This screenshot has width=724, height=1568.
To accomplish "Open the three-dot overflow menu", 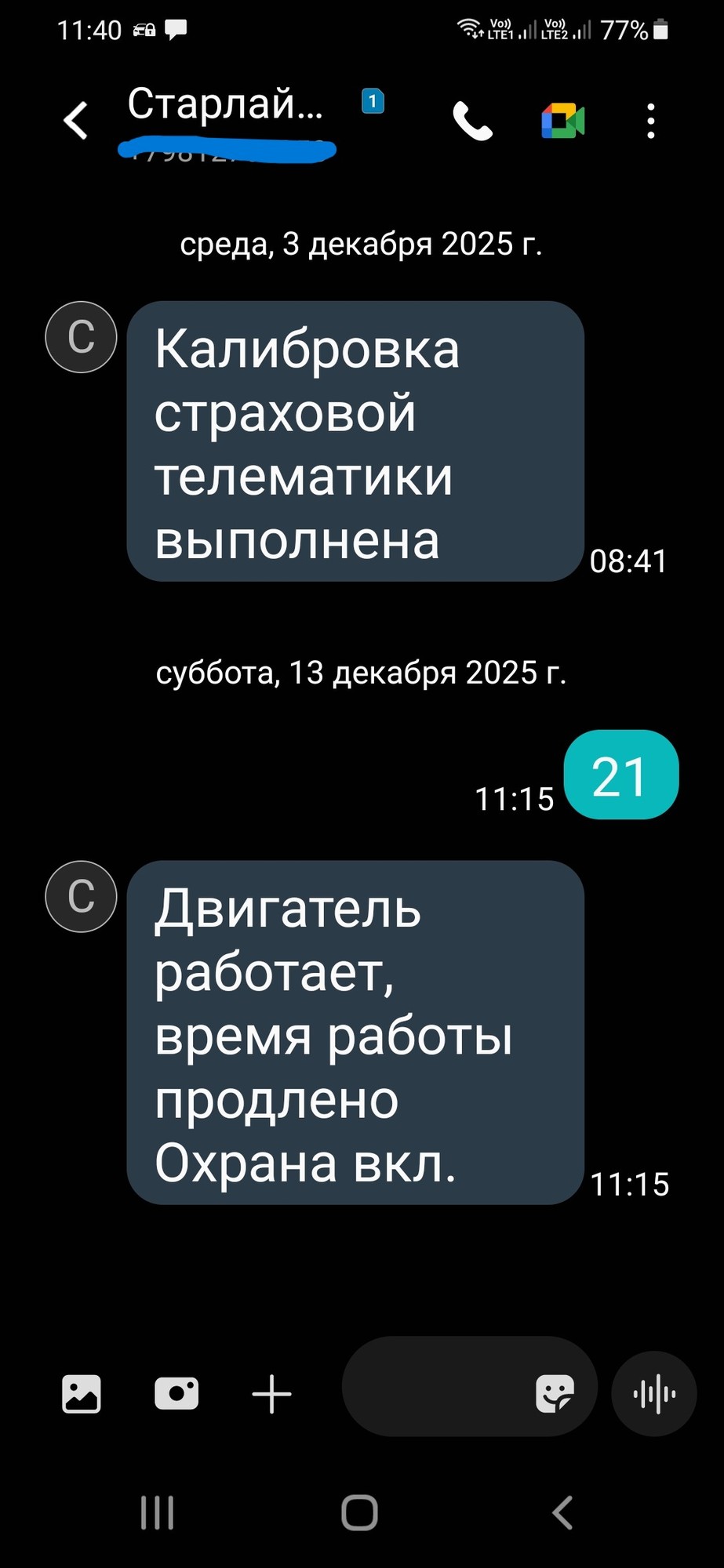I will click(x=650, y=122).
